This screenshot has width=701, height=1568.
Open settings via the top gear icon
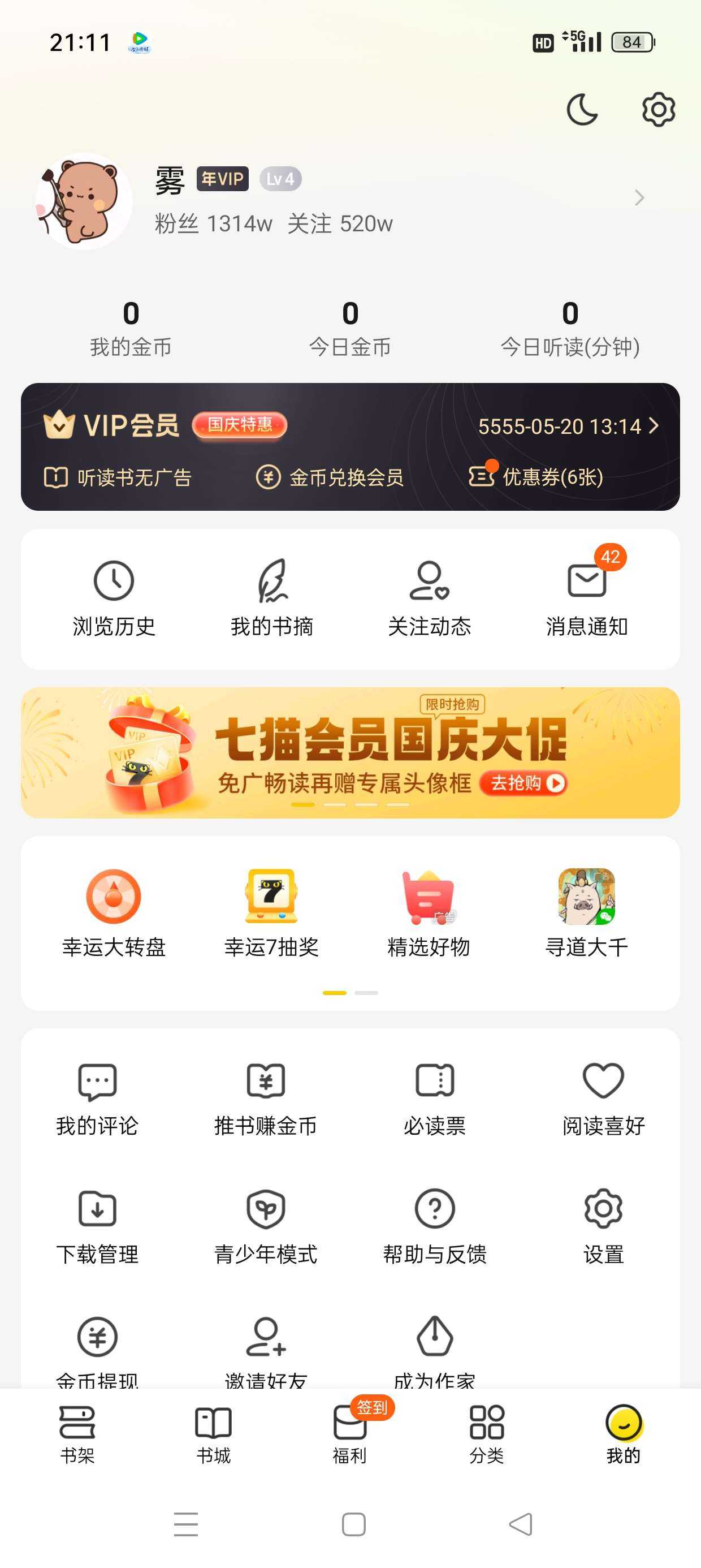(x=659, y=110)
